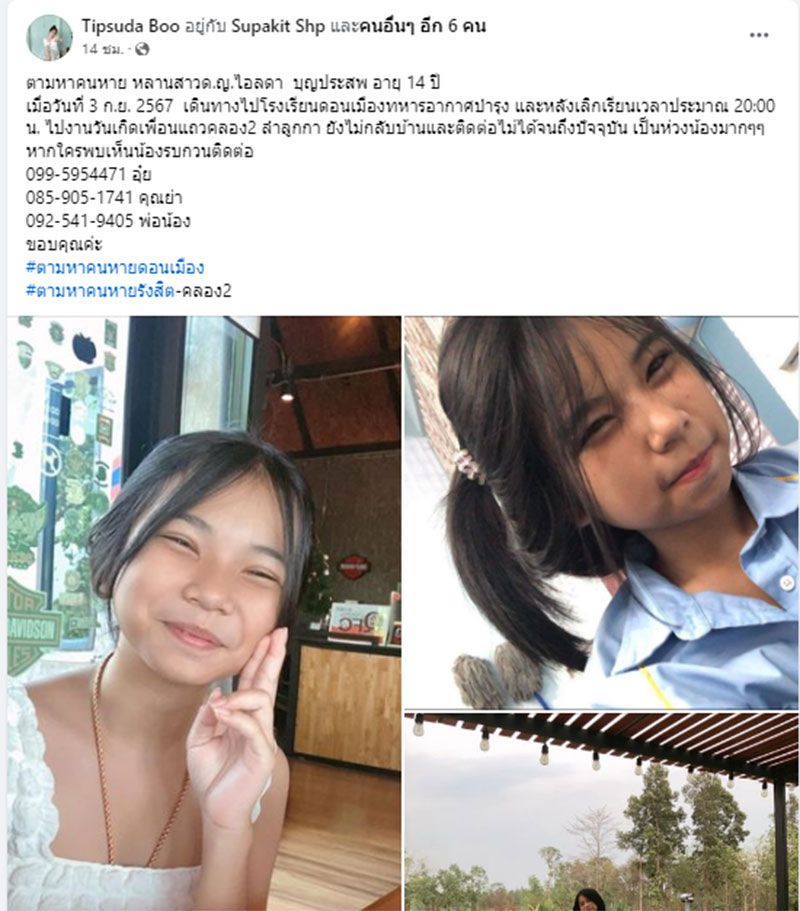This screenshot has width=800, height=911.
Task: Open hashtag #ตามหาคนหายดอนเมือง
Action: tap(116, 268)
